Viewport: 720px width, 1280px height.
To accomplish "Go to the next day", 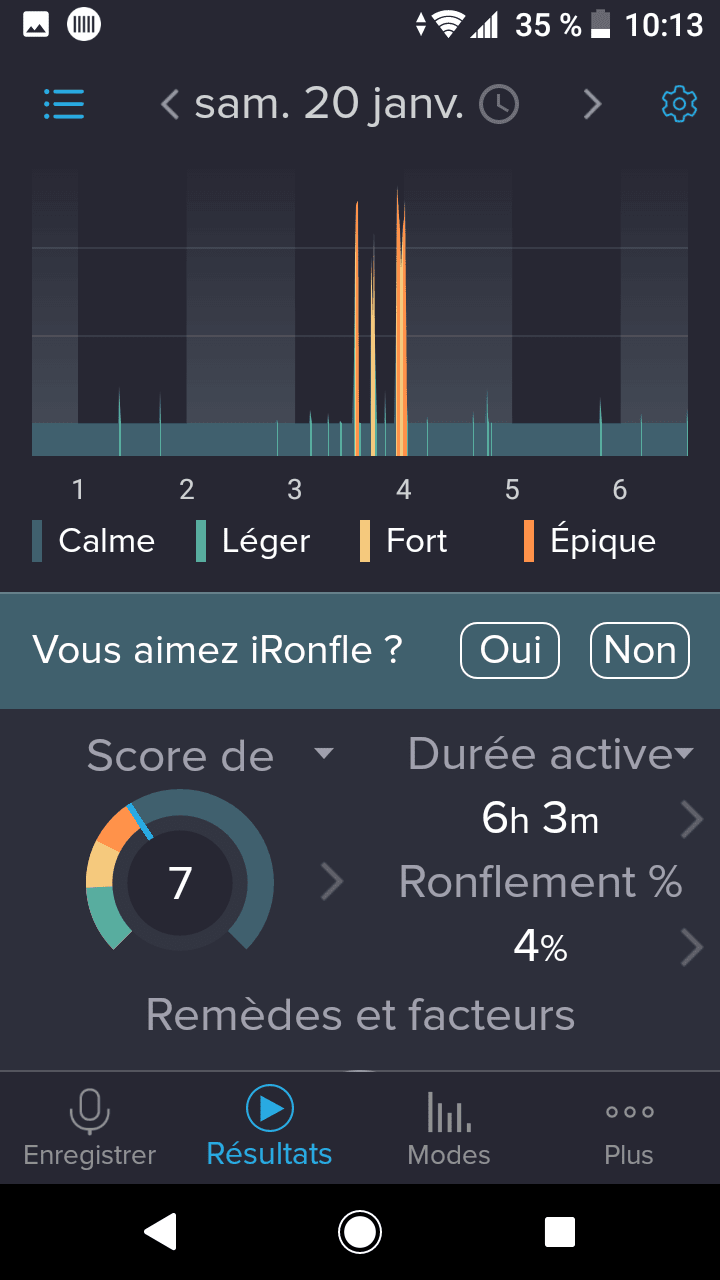I will (592, 104).
